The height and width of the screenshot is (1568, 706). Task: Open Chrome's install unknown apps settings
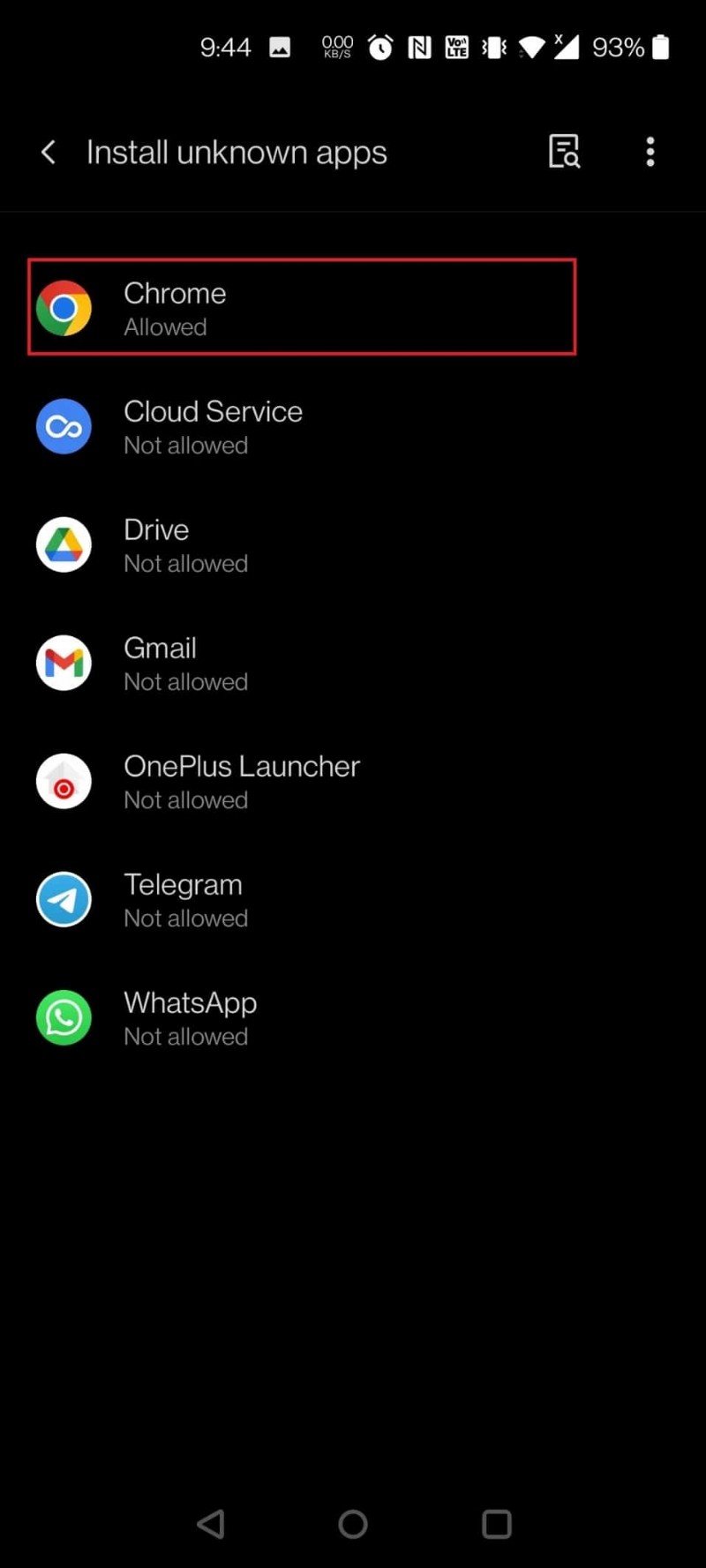[300, 307]
